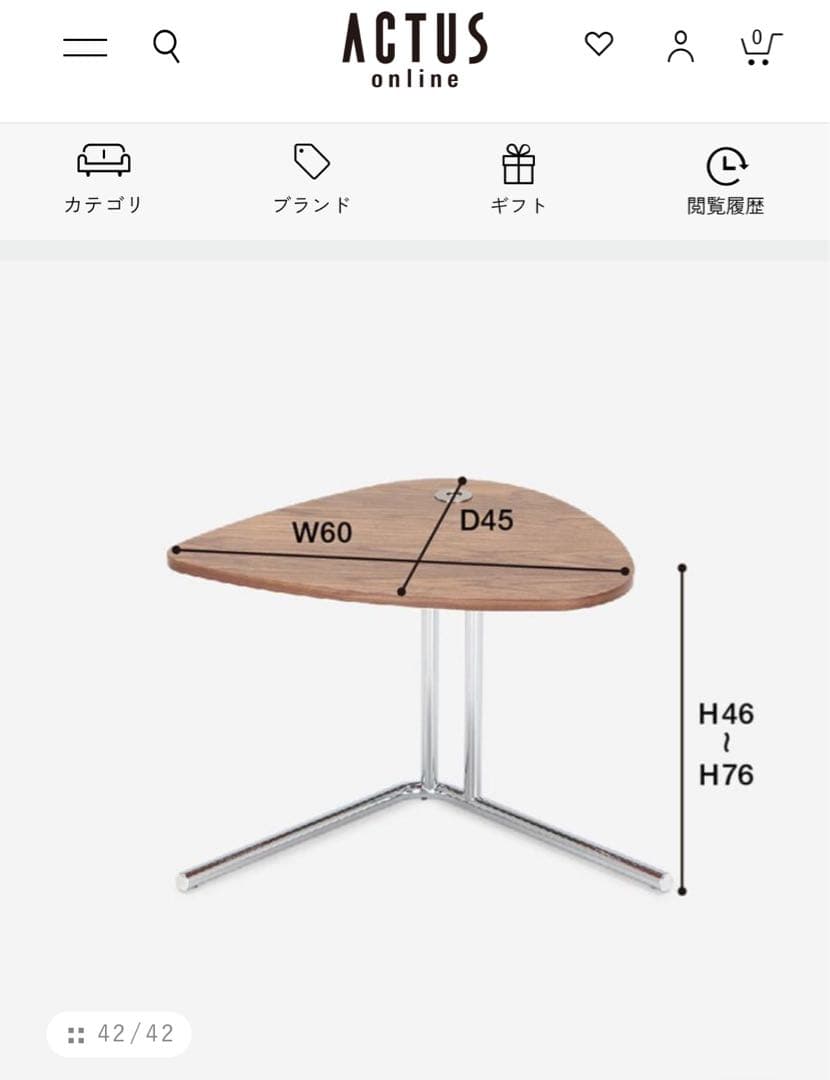View 閲覧履歴 browsing history
The width and height of the screenshot is (830, 1080).
[726, 180]
